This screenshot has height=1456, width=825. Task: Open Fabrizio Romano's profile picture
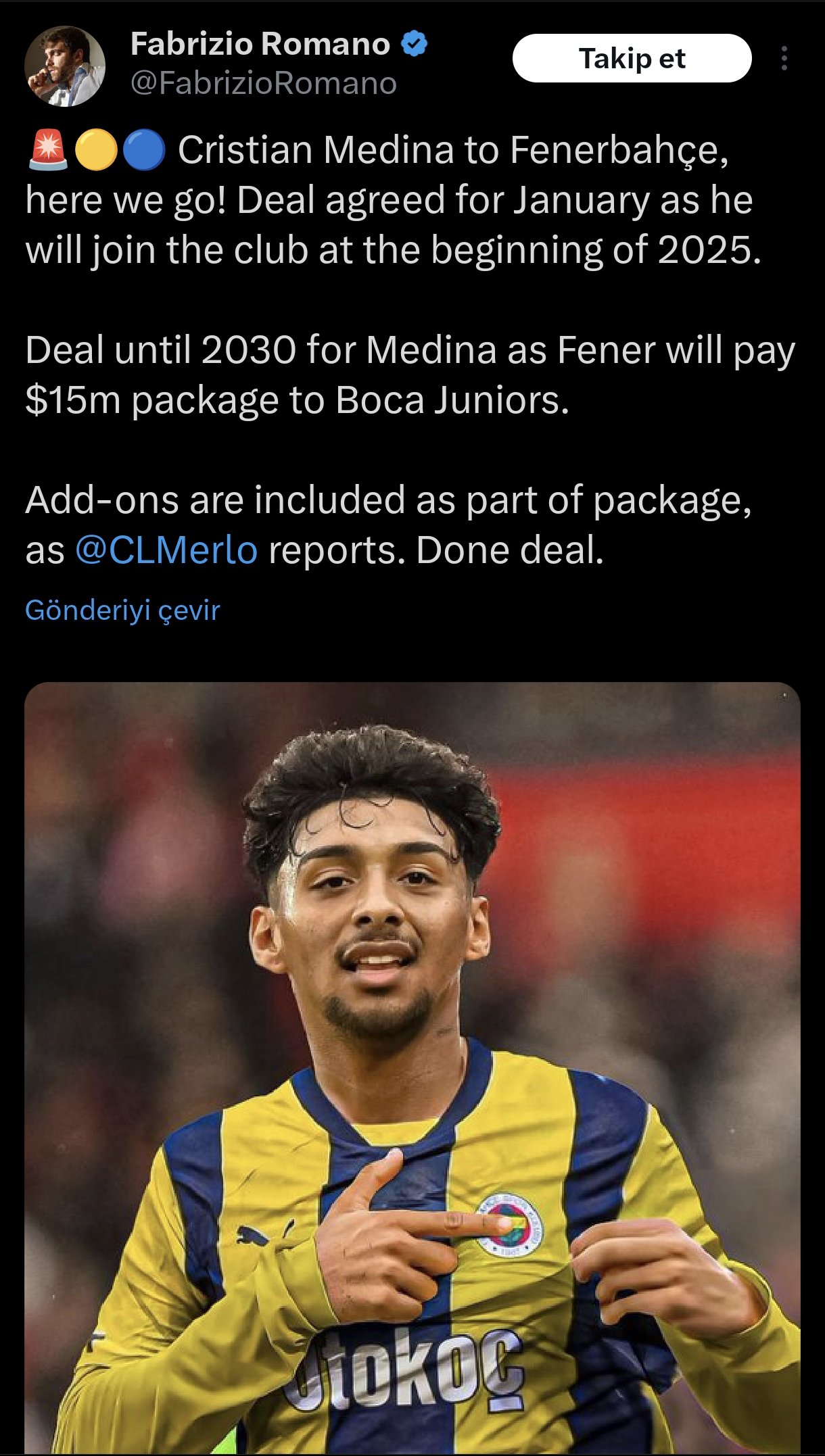click(x=65, y=66)
